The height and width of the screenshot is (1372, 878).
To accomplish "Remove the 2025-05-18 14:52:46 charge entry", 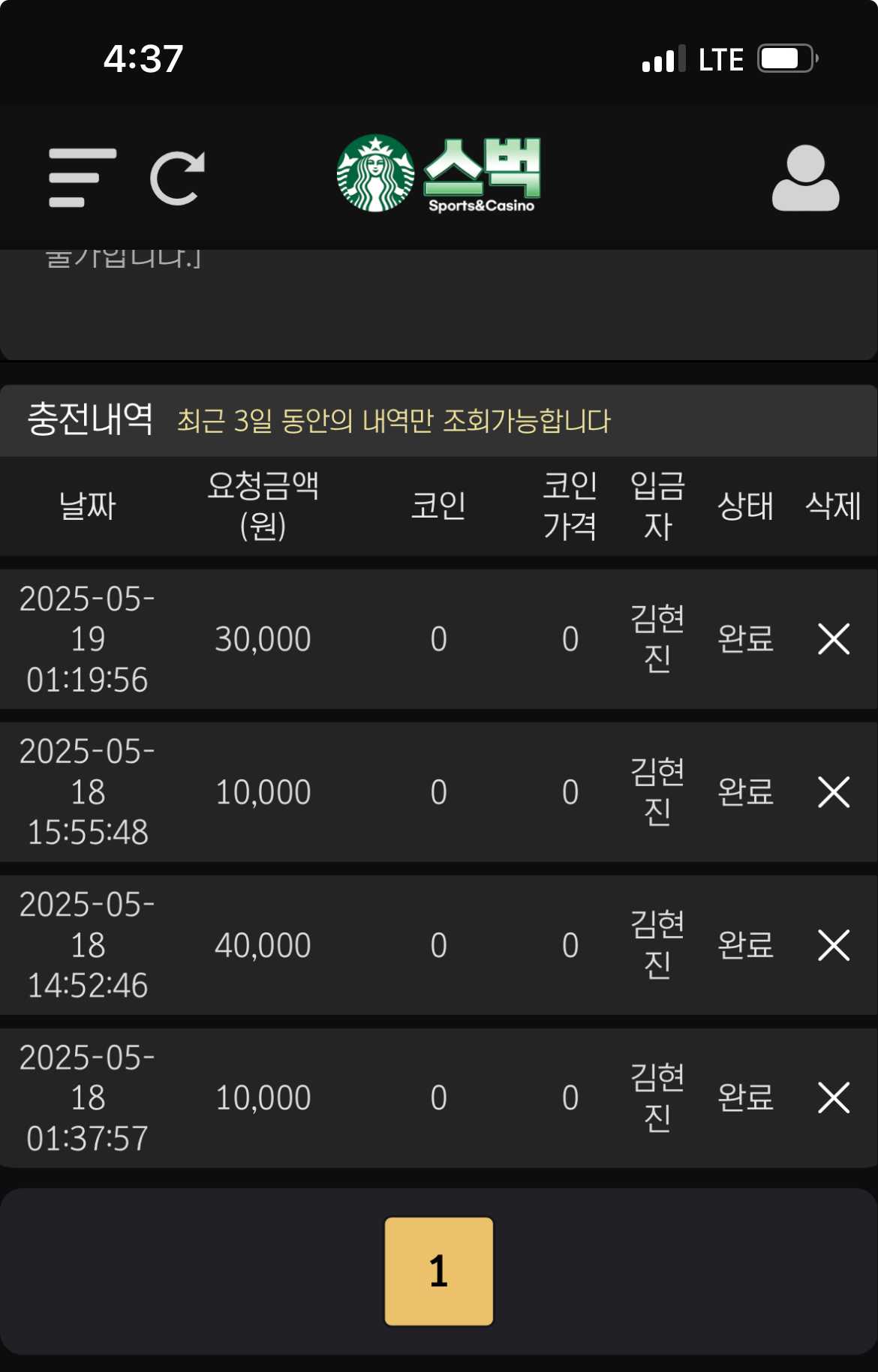I will (833, 945).
